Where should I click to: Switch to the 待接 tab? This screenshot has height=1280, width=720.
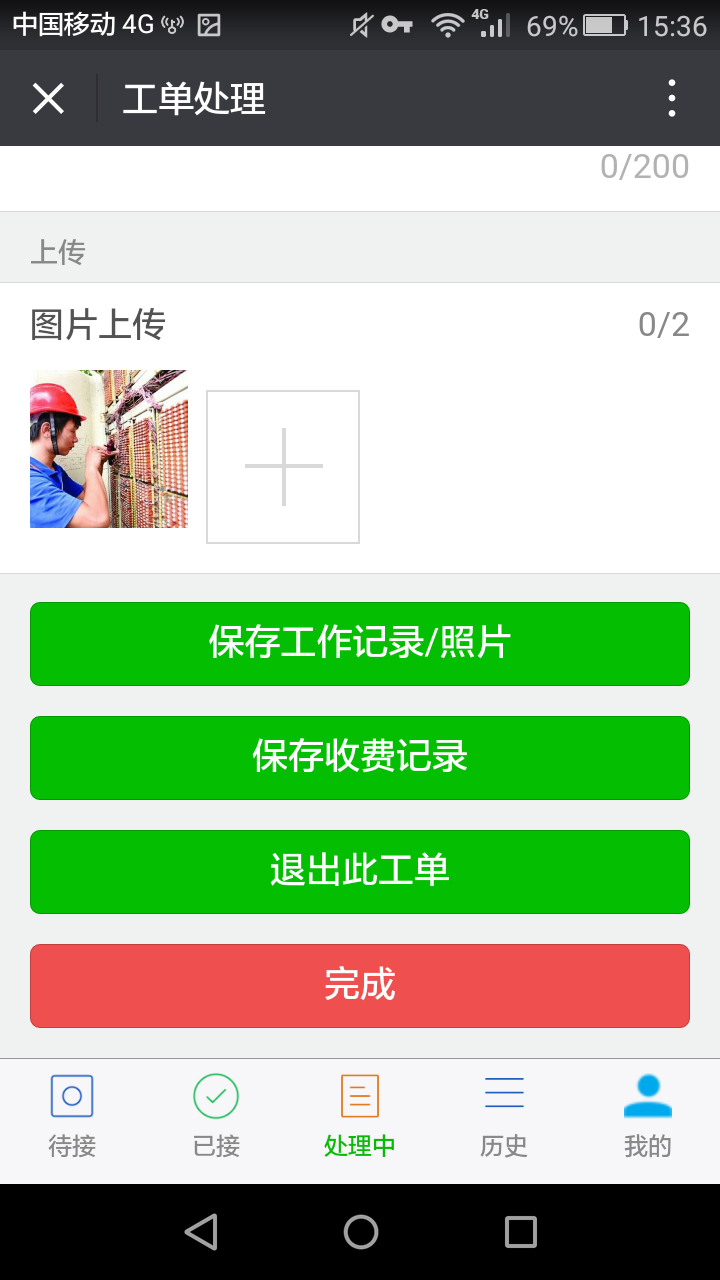click(72, 1117)
